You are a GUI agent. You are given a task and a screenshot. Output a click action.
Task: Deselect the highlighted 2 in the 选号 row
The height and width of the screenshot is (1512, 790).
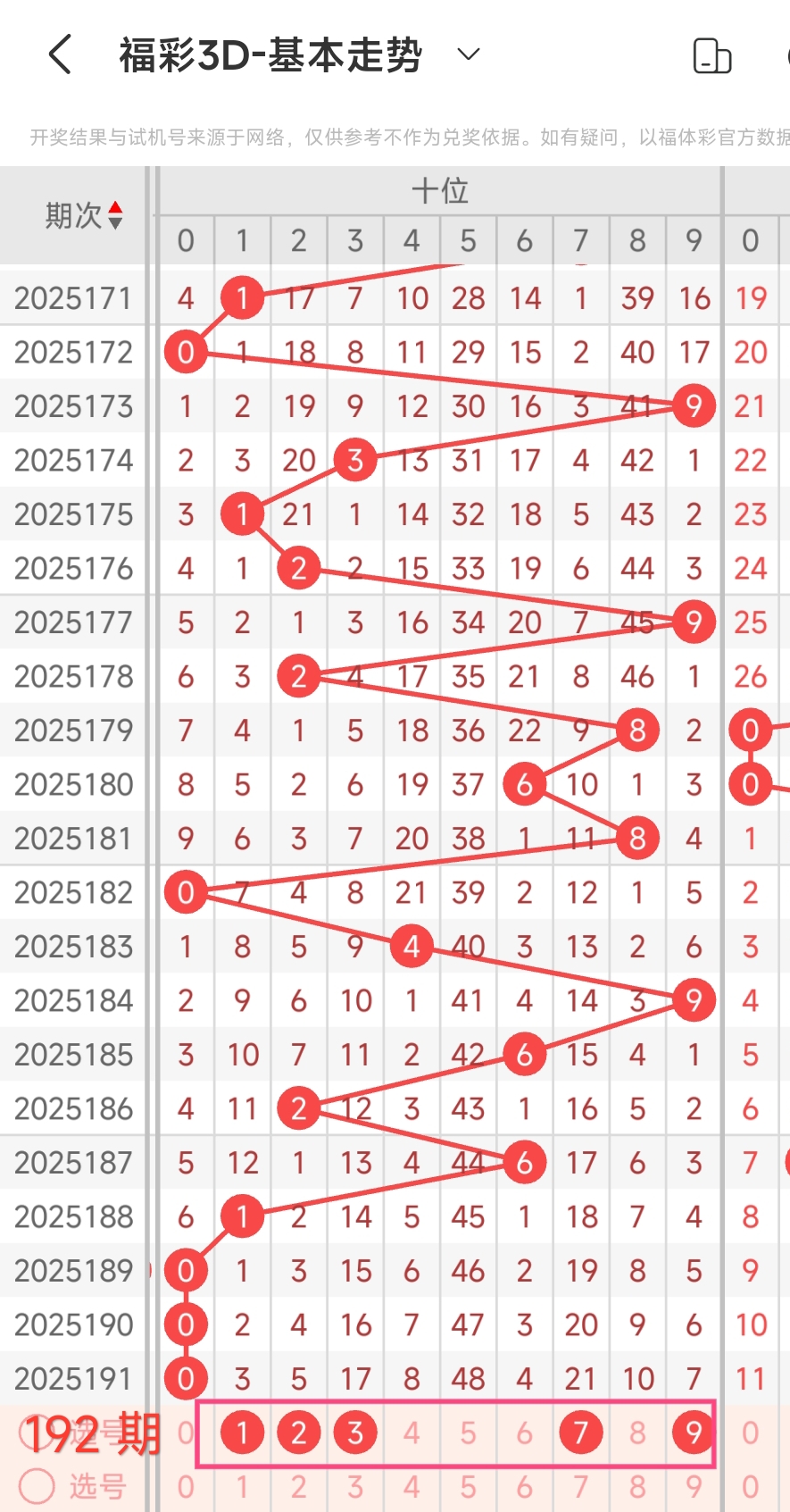point(299,1433)
